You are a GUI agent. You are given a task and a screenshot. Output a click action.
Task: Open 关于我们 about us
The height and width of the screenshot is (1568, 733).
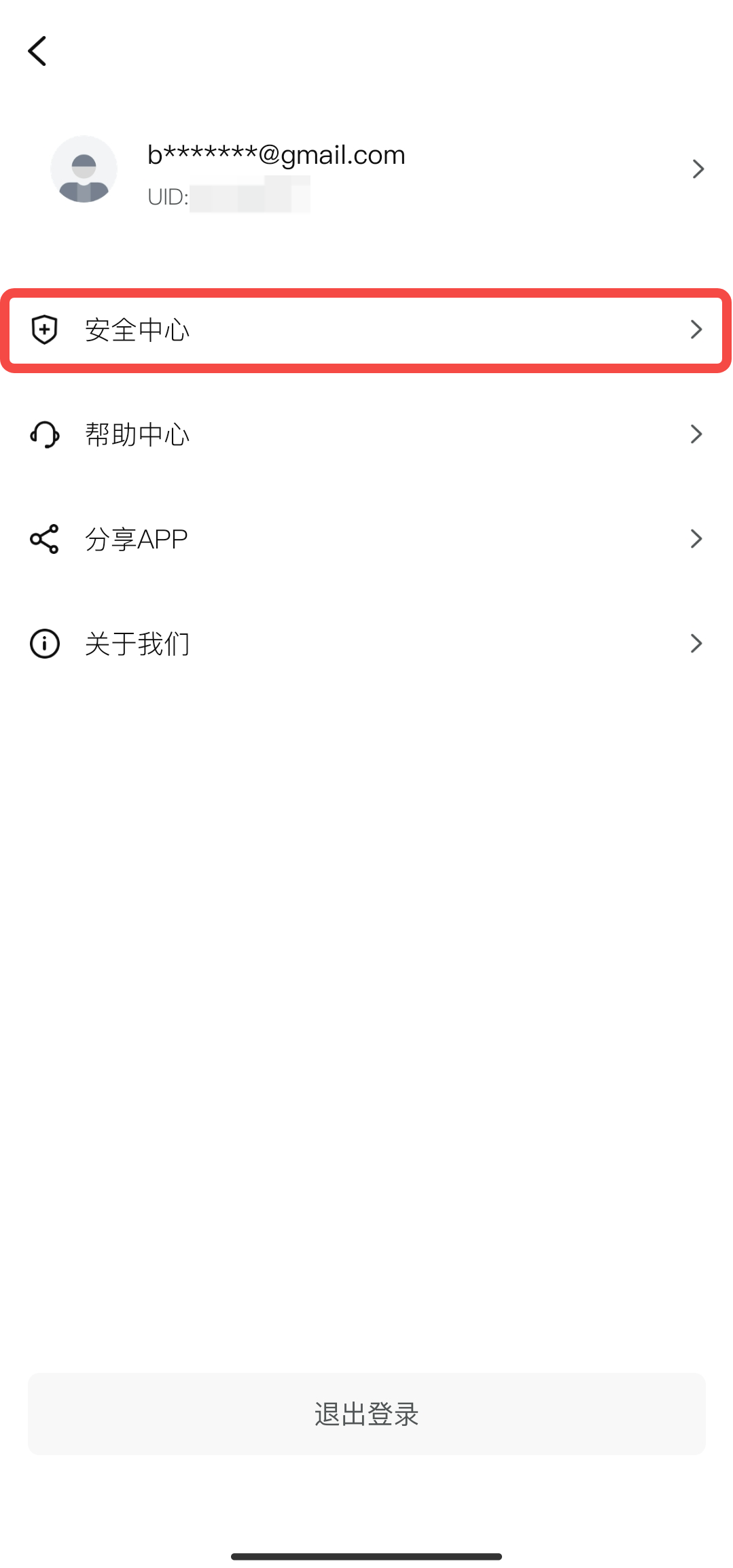(366, 644)
